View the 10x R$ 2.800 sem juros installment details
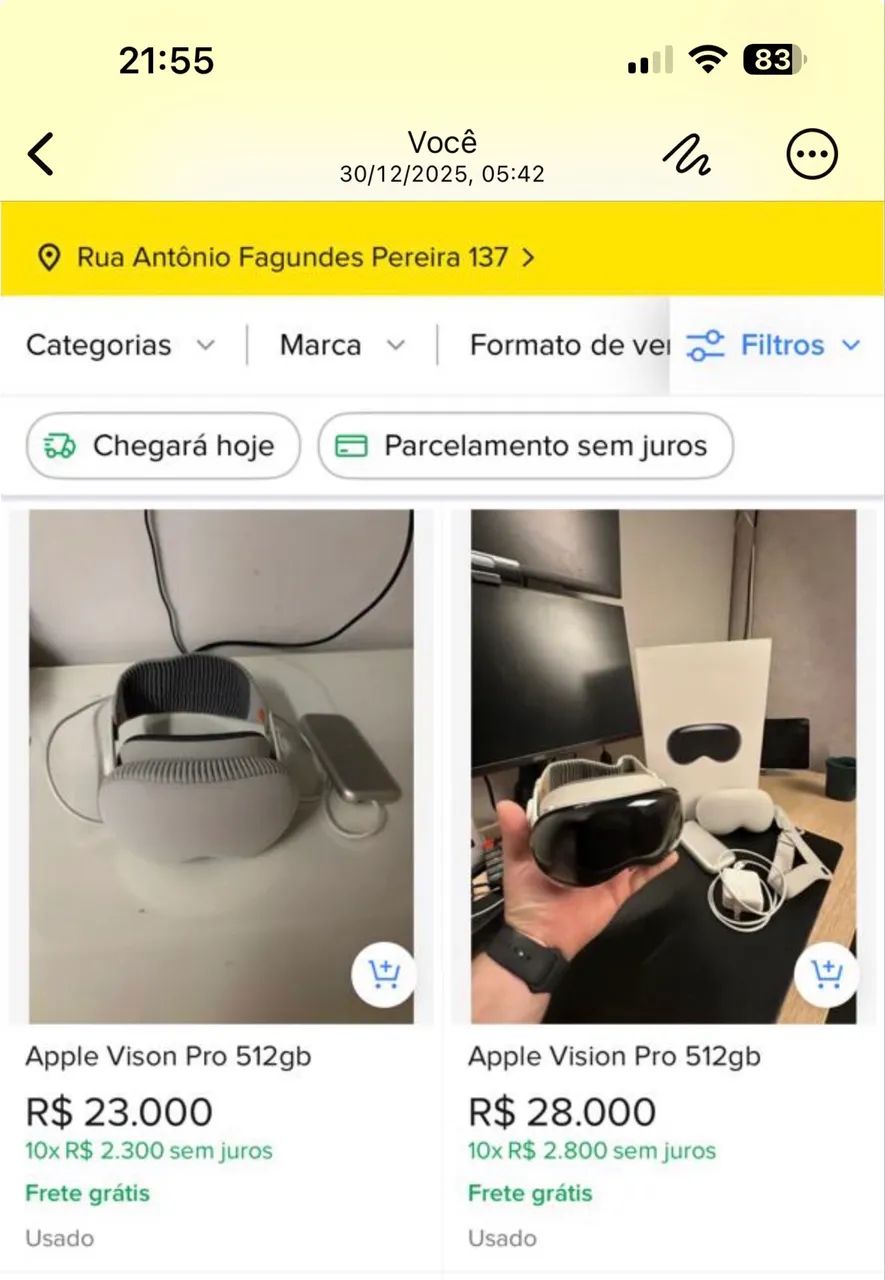Image resolution: width=885 pixels, height=1280 pixels. coord(589,1151)
